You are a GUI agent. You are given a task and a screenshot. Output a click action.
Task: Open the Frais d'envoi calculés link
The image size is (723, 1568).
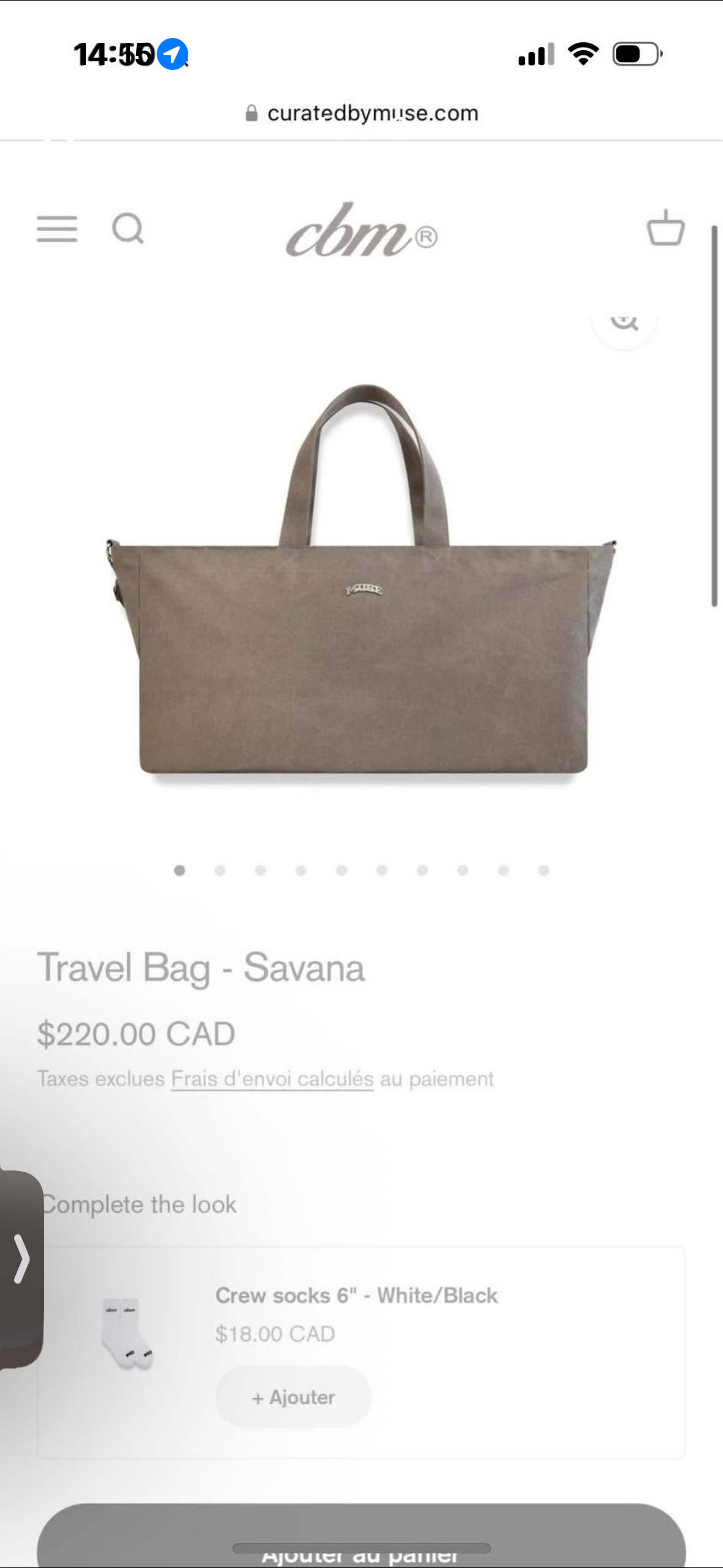(x=272, y=1078)
